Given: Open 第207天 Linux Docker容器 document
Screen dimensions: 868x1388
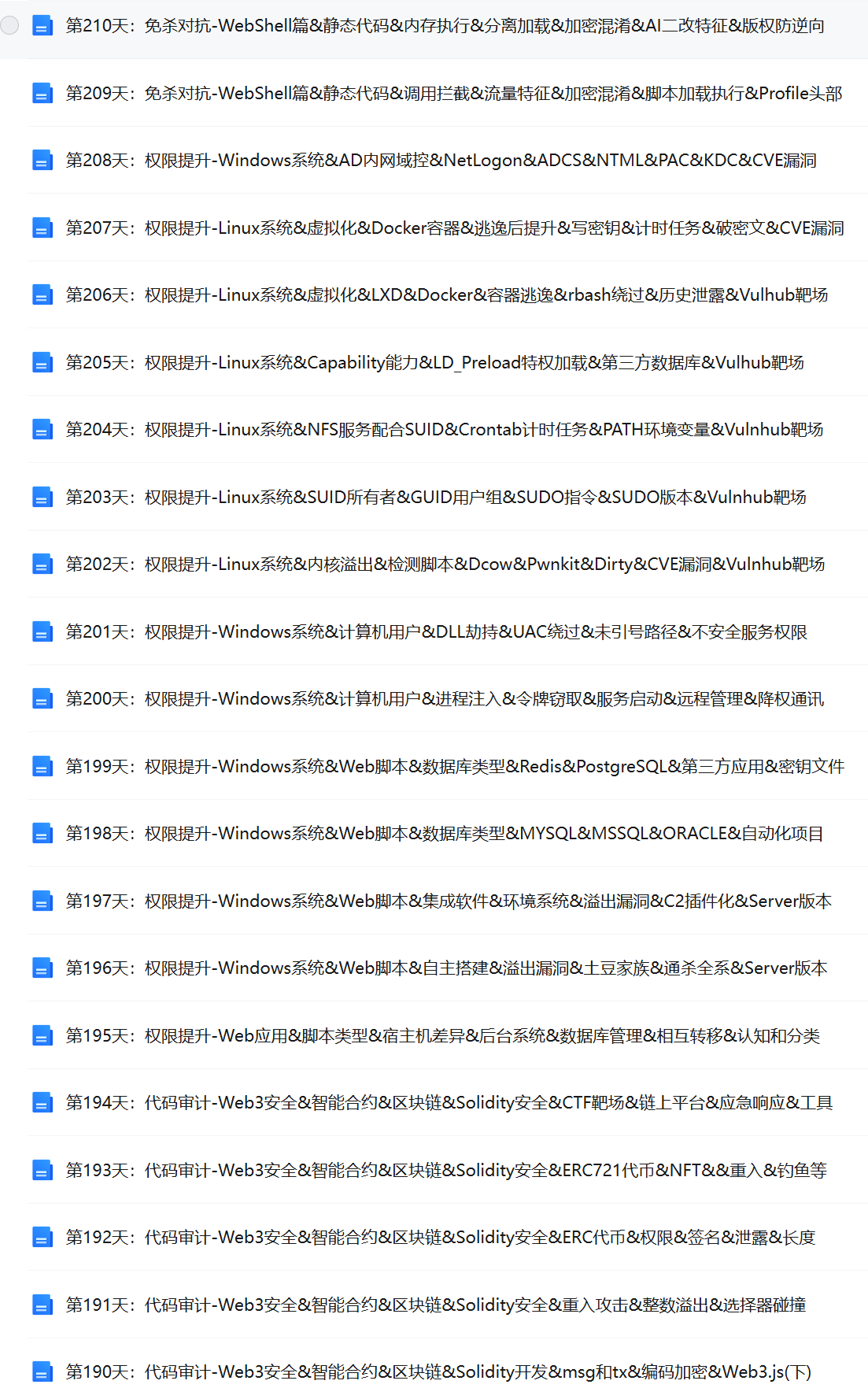Looking at the screenshot, I should click(454, 228).
